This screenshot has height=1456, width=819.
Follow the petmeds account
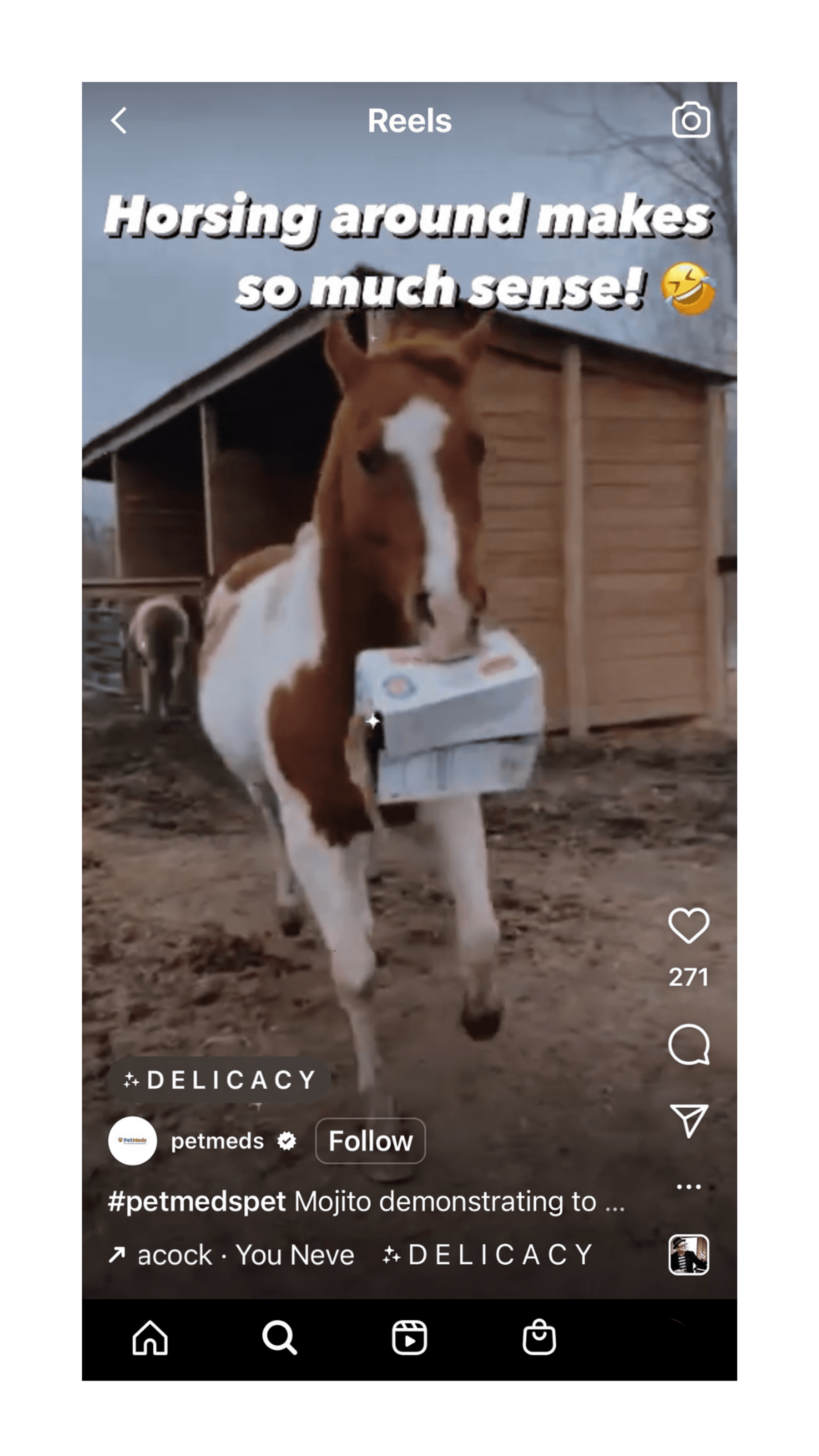(370, 1141)
